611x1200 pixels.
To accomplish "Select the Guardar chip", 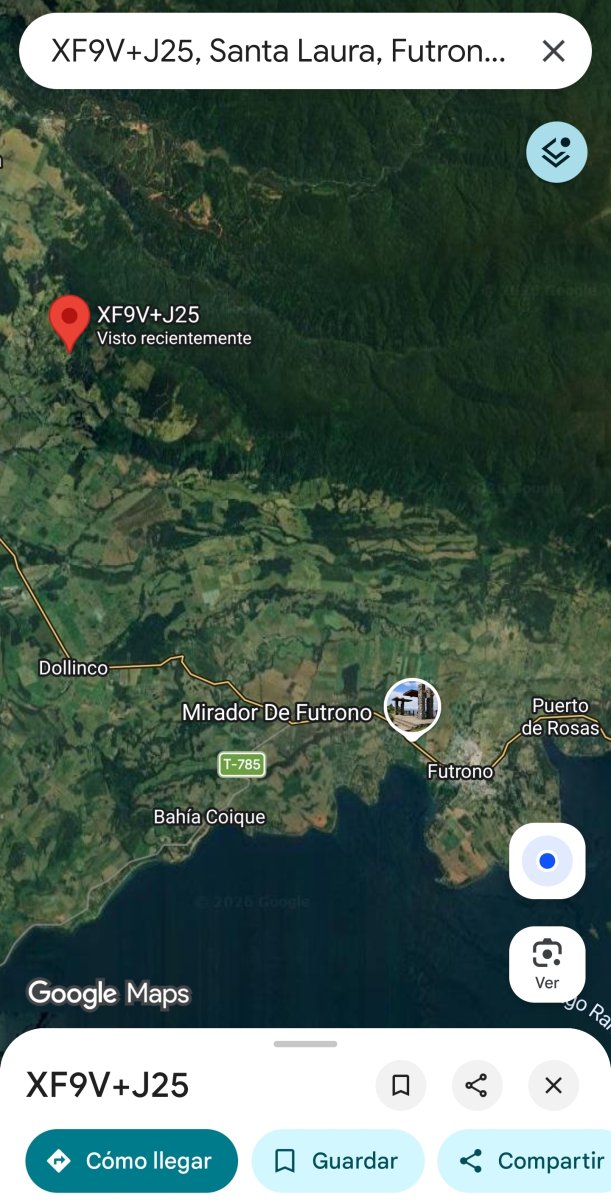I will pos(337,1161).
